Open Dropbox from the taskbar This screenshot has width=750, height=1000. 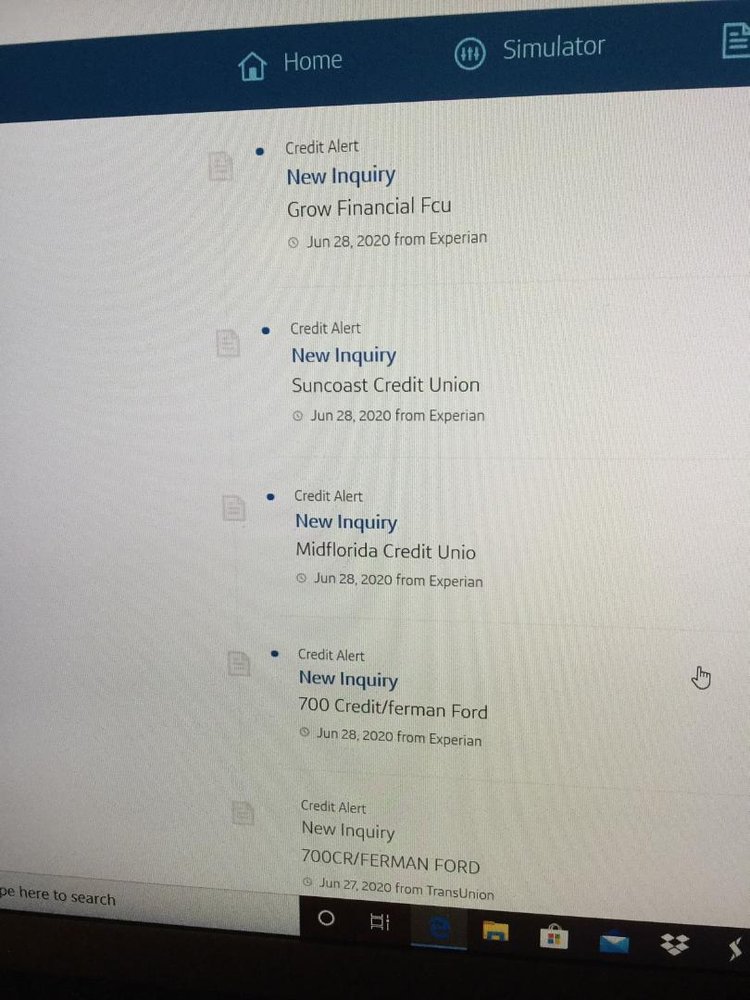point(675,945)
